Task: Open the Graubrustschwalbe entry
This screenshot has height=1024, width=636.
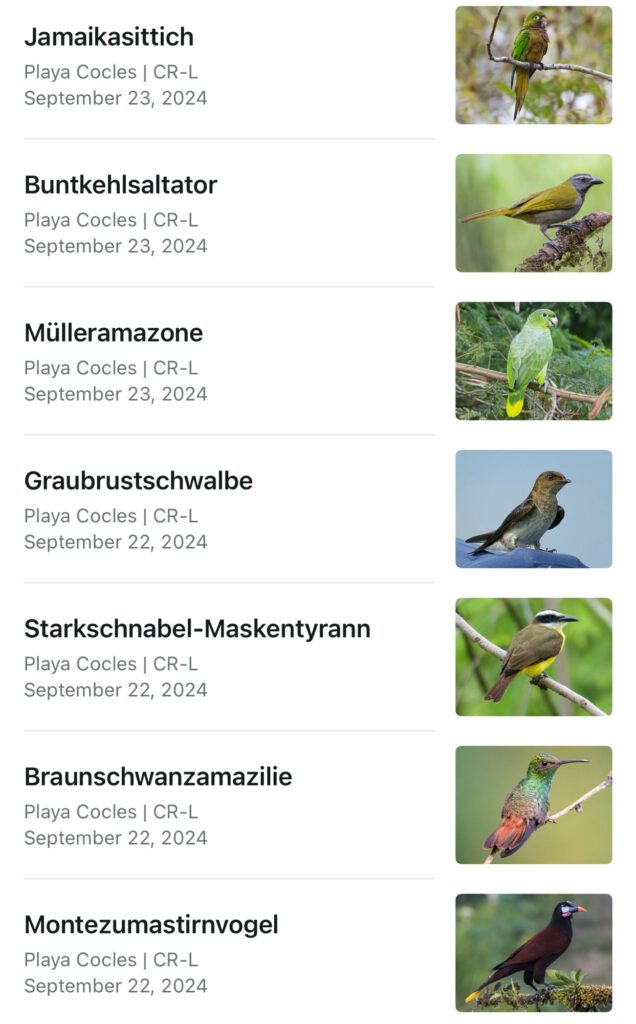Action: [138, 481]
